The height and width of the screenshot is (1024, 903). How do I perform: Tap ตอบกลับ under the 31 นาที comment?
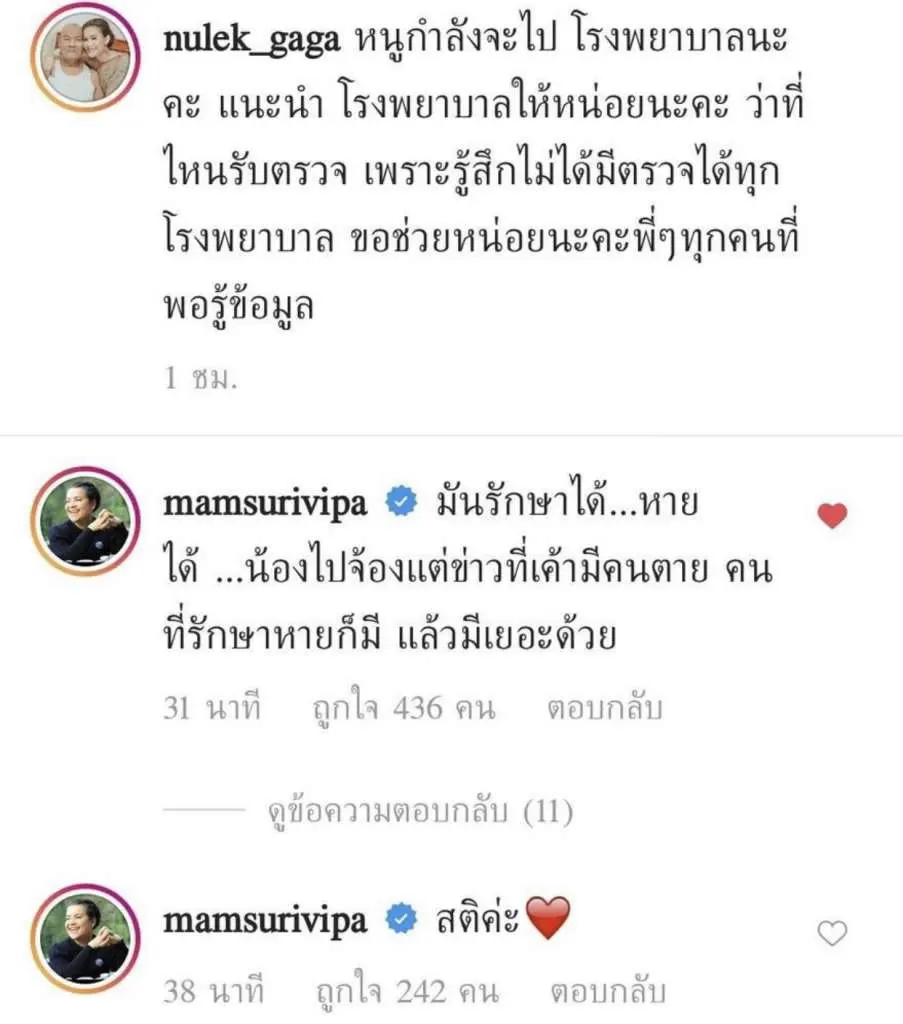click(x=603, y=710)
